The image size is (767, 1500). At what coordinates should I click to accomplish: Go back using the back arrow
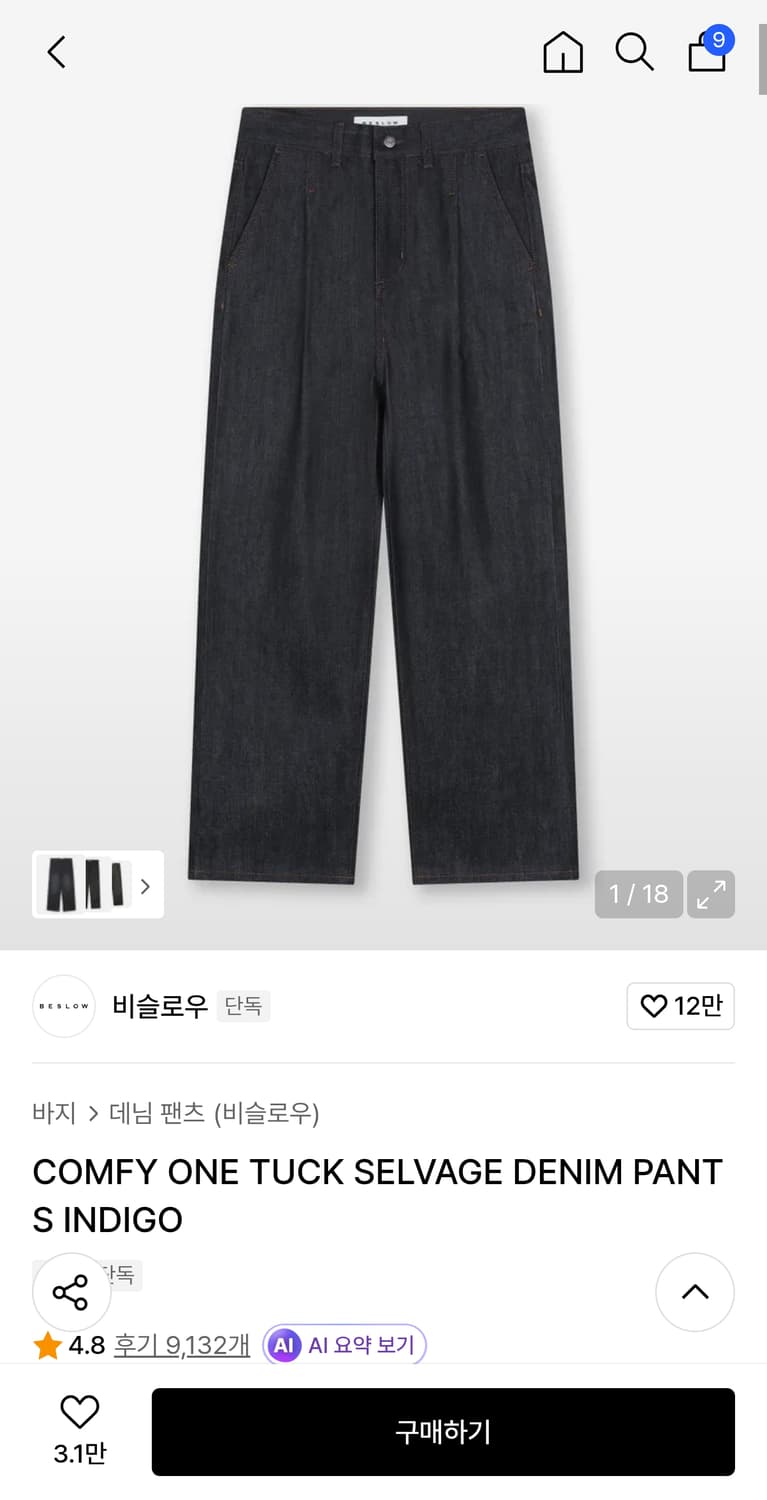coord(55,52)
